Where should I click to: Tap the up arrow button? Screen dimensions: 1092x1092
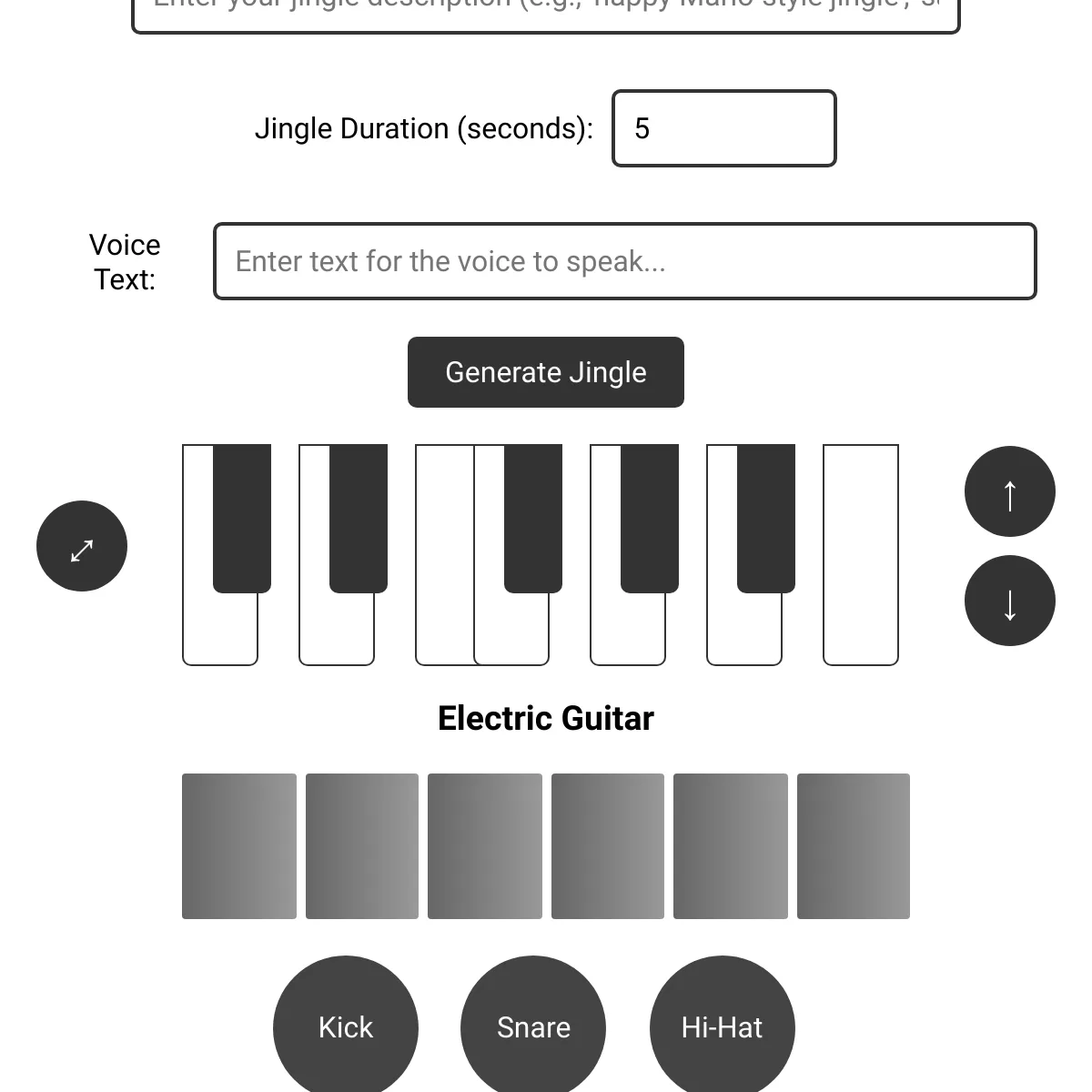[x=1010, y=491]
